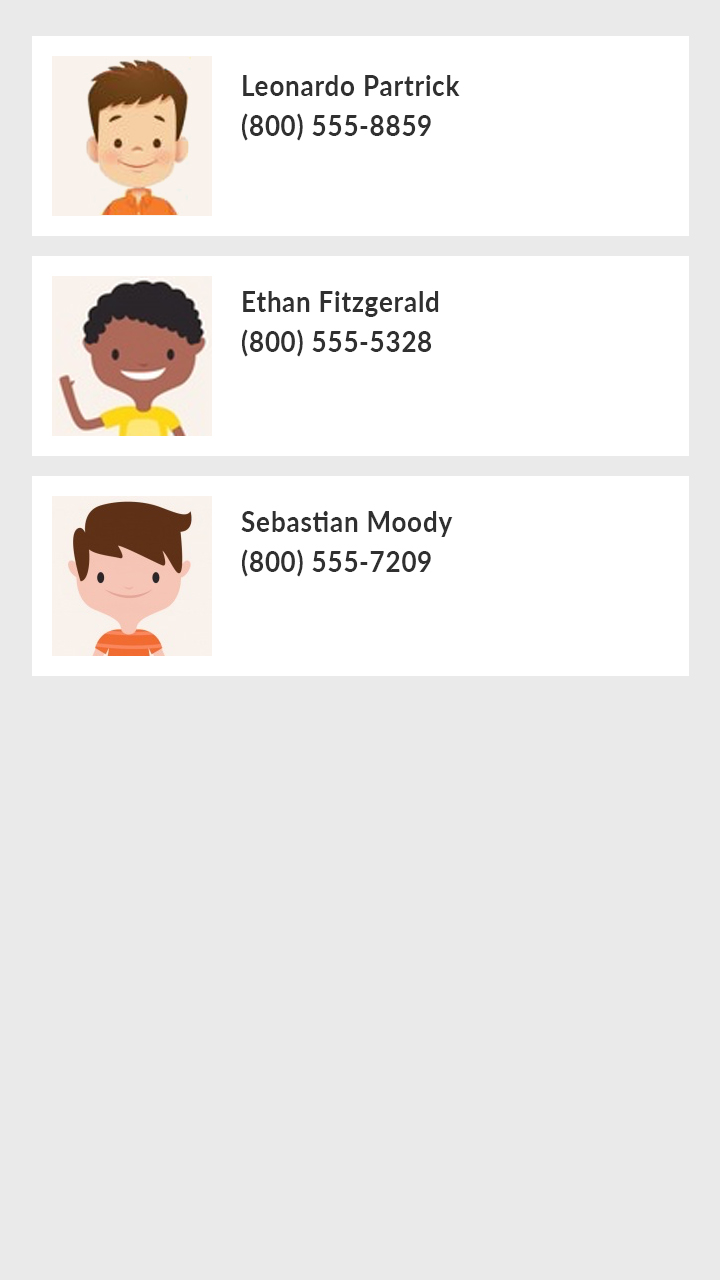Open Ethan Fitzgerald's contact card
This screenshot has width=720, height=1280.
click(360, 356)
